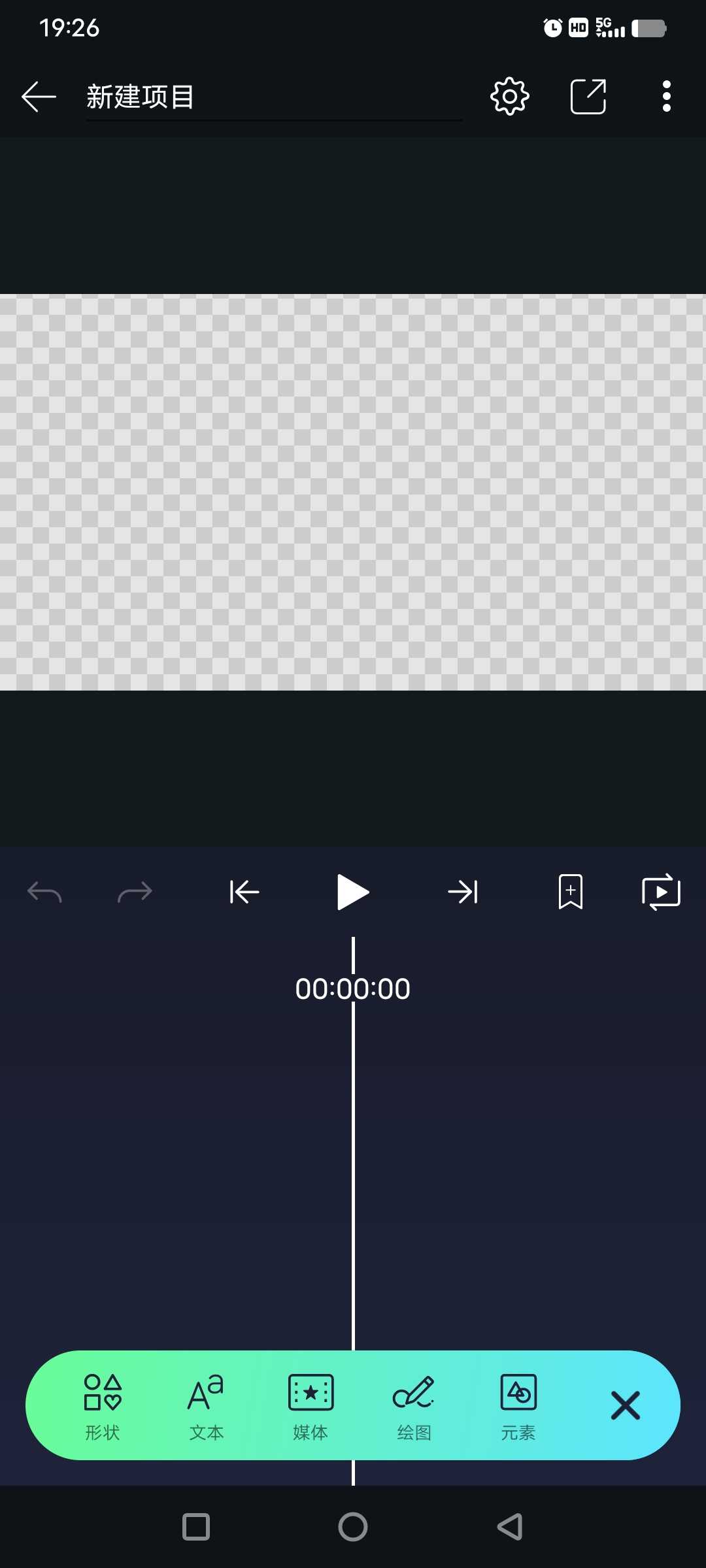This screenshot has width=706, height=1568.
Task: Undo the last action
Action: pyautogui.click(x=44, y=892)
